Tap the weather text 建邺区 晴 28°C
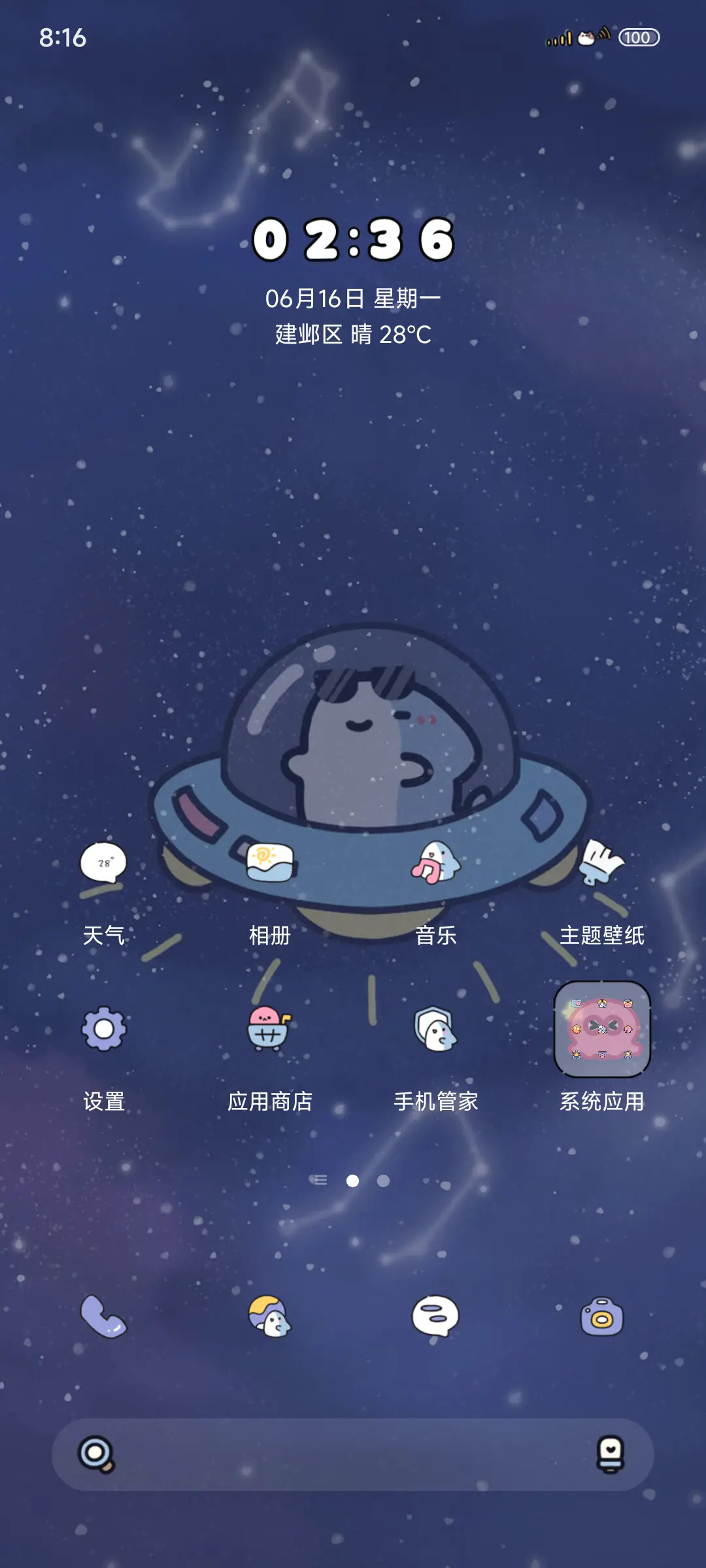706x1568 pixels. (x=353, y=336)
